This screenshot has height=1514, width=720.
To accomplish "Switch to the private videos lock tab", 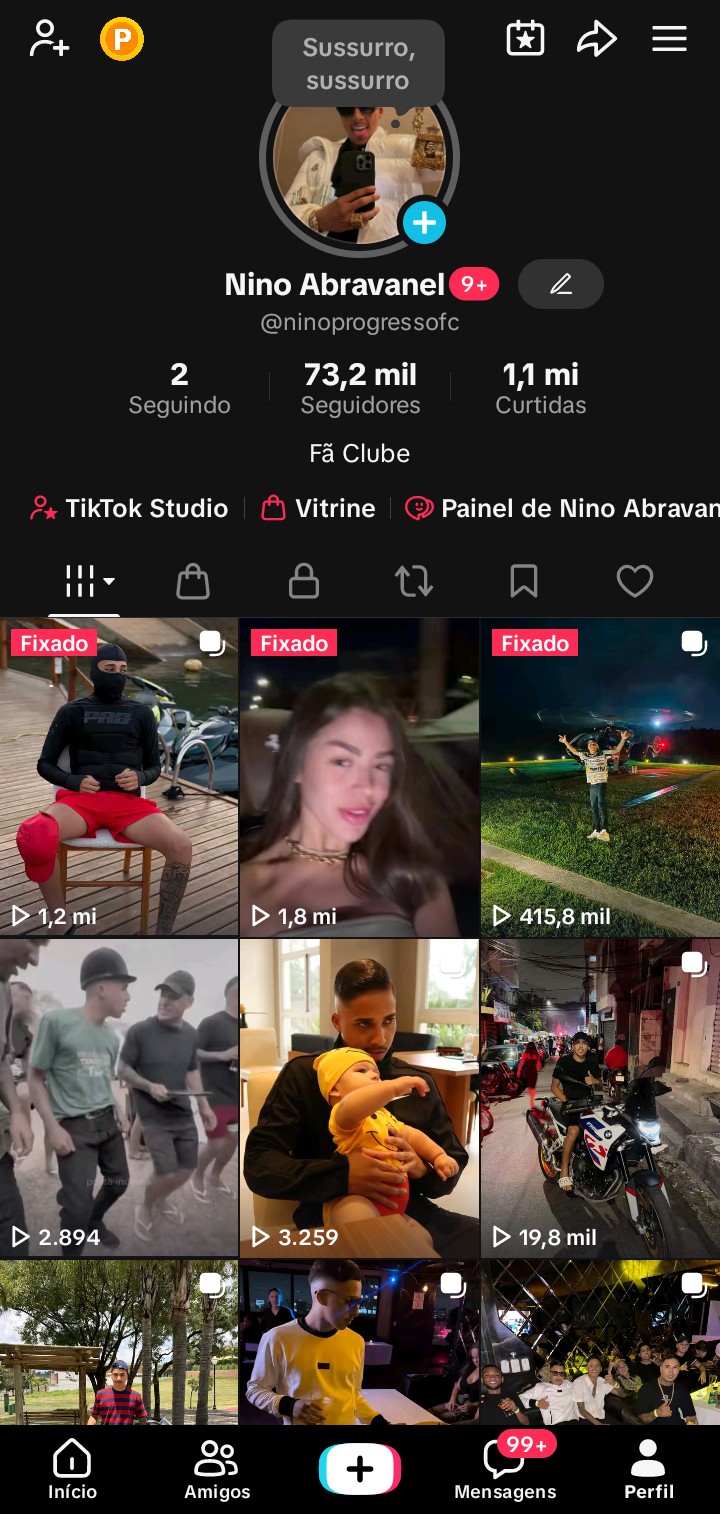I will (x=303, y=581).
